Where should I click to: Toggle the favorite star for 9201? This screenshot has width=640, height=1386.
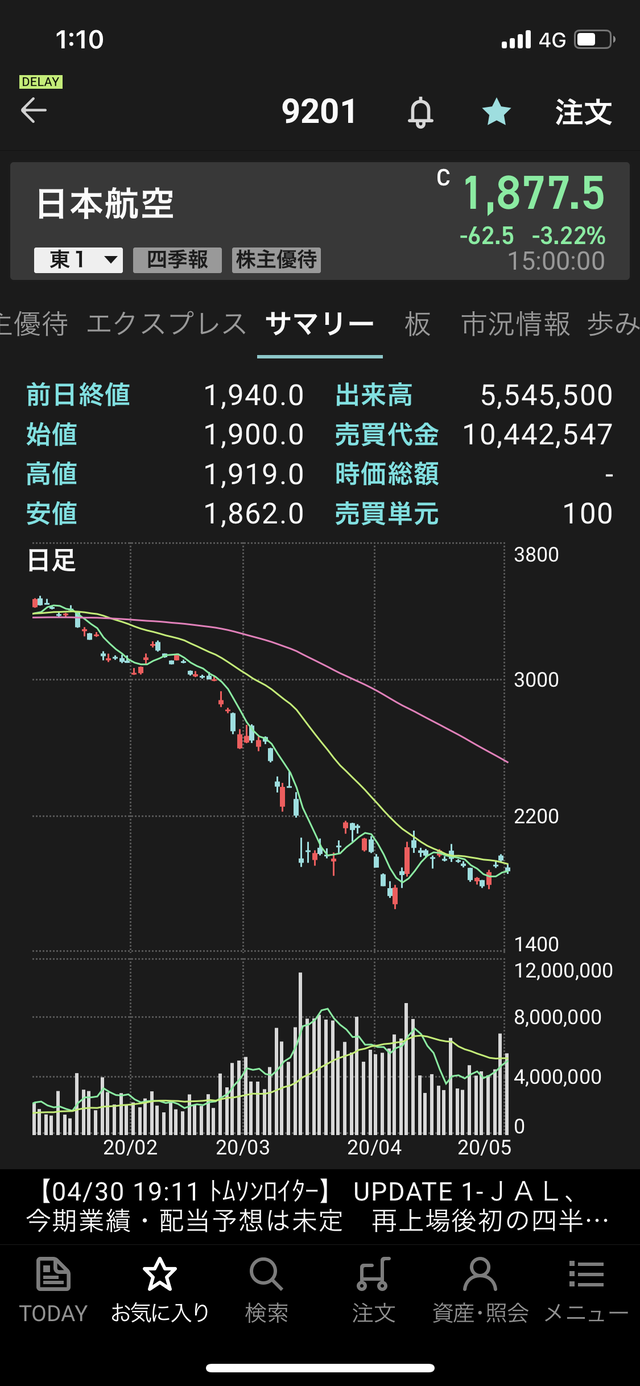496,112
